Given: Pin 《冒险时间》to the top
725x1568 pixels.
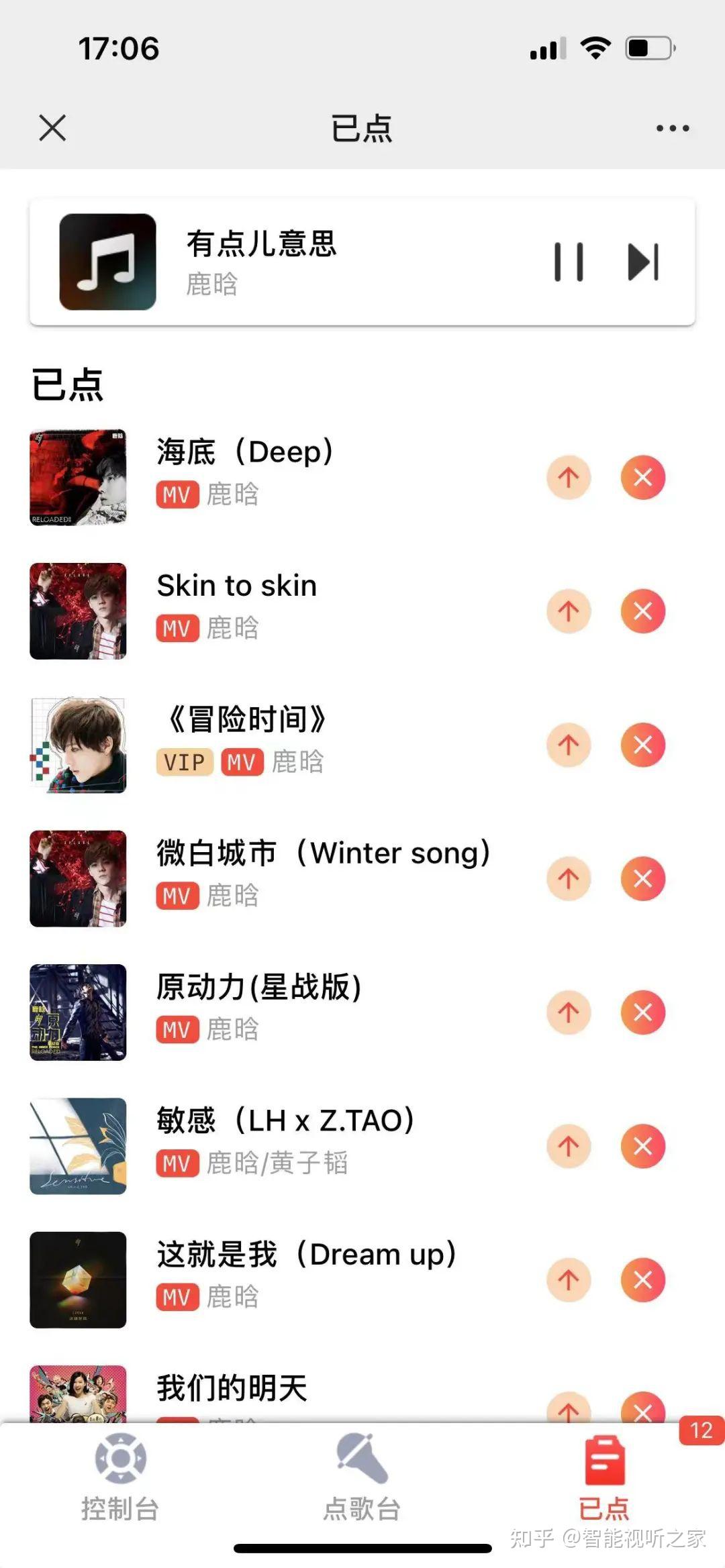Looking at the screenshot, I should coord(569,745).
